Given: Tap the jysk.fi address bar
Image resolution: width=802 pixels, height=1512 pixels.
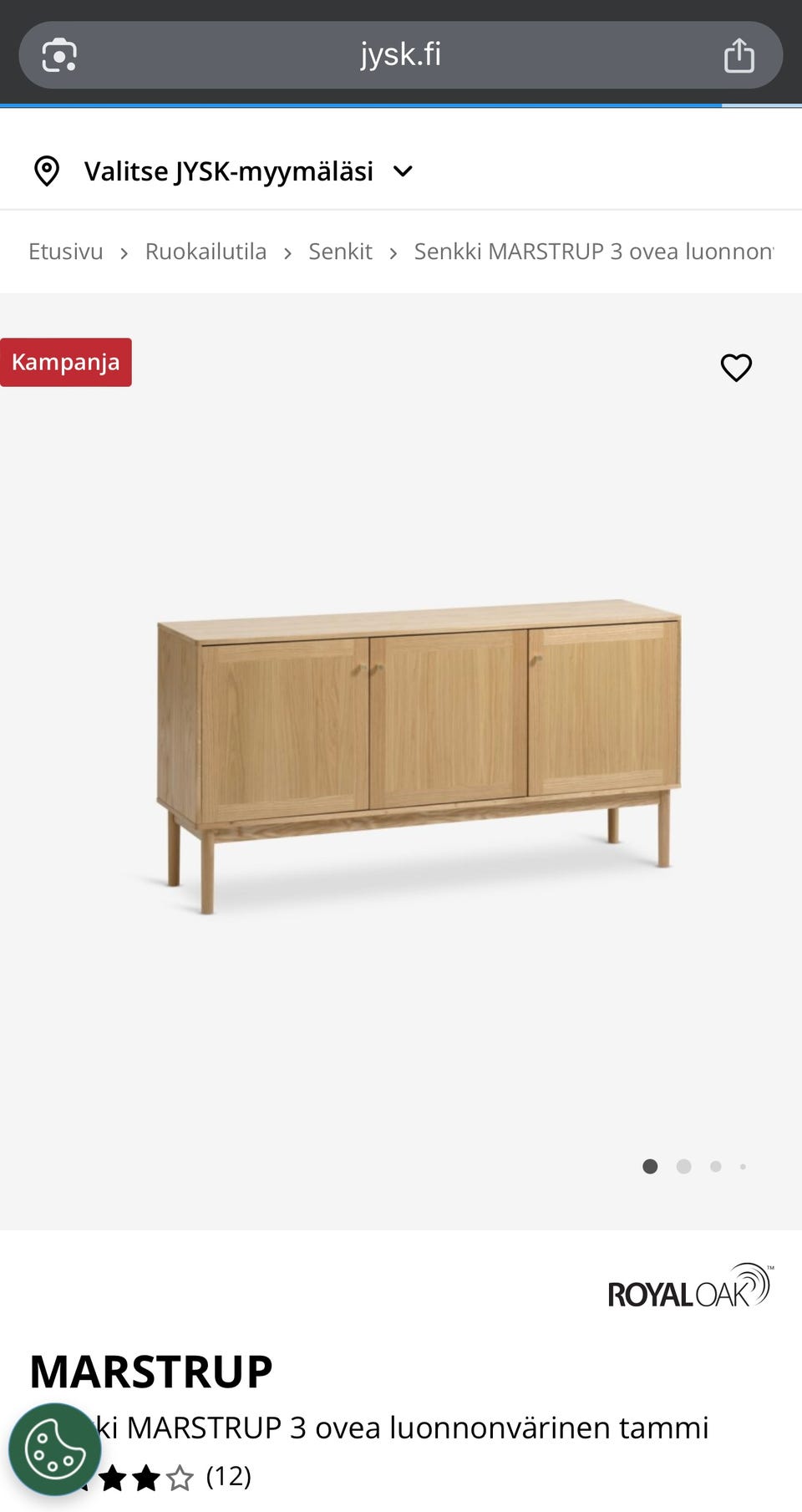Looking at the screenshot, I should click(400, 55).
